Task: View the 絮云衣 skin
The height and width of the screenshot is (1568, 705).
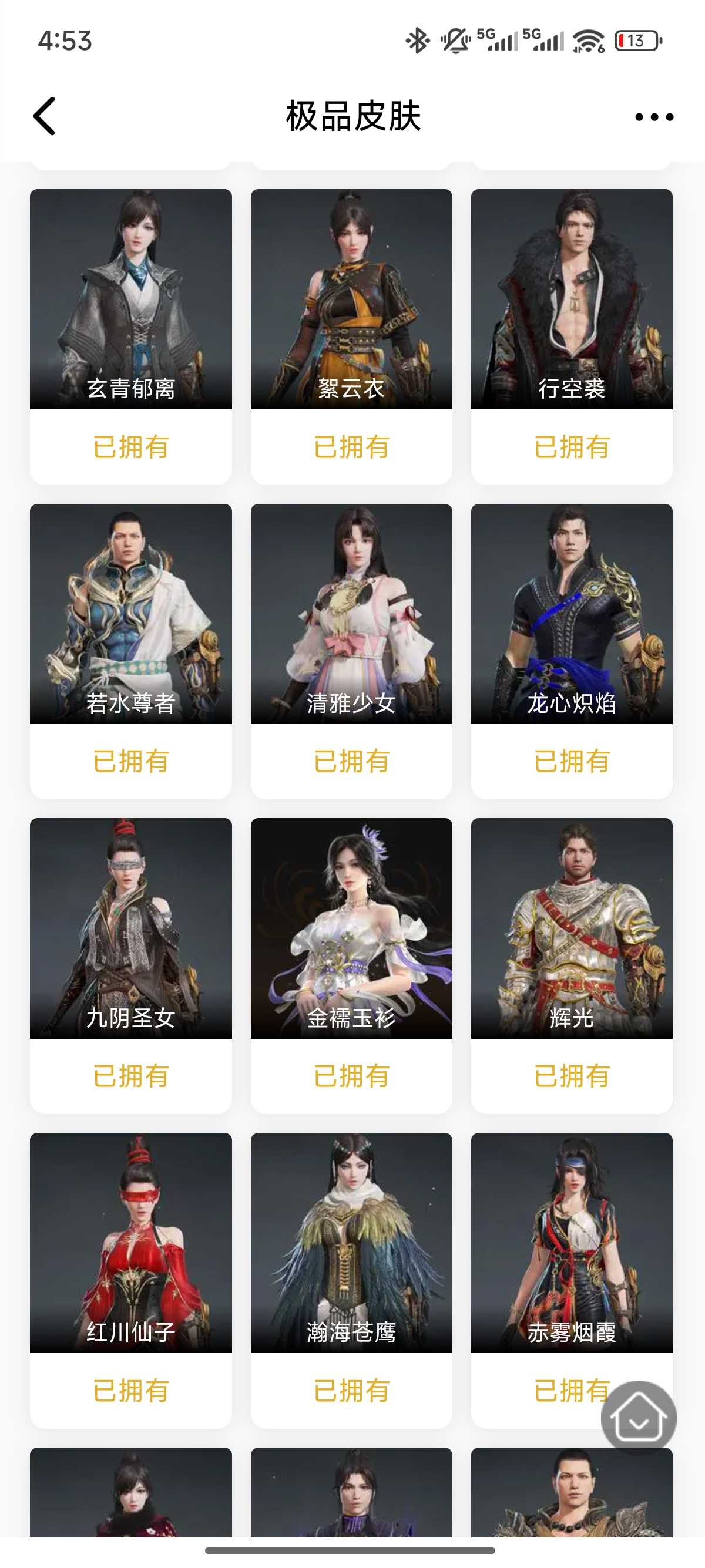Action: pyautogui.click(x=351, y=300)
